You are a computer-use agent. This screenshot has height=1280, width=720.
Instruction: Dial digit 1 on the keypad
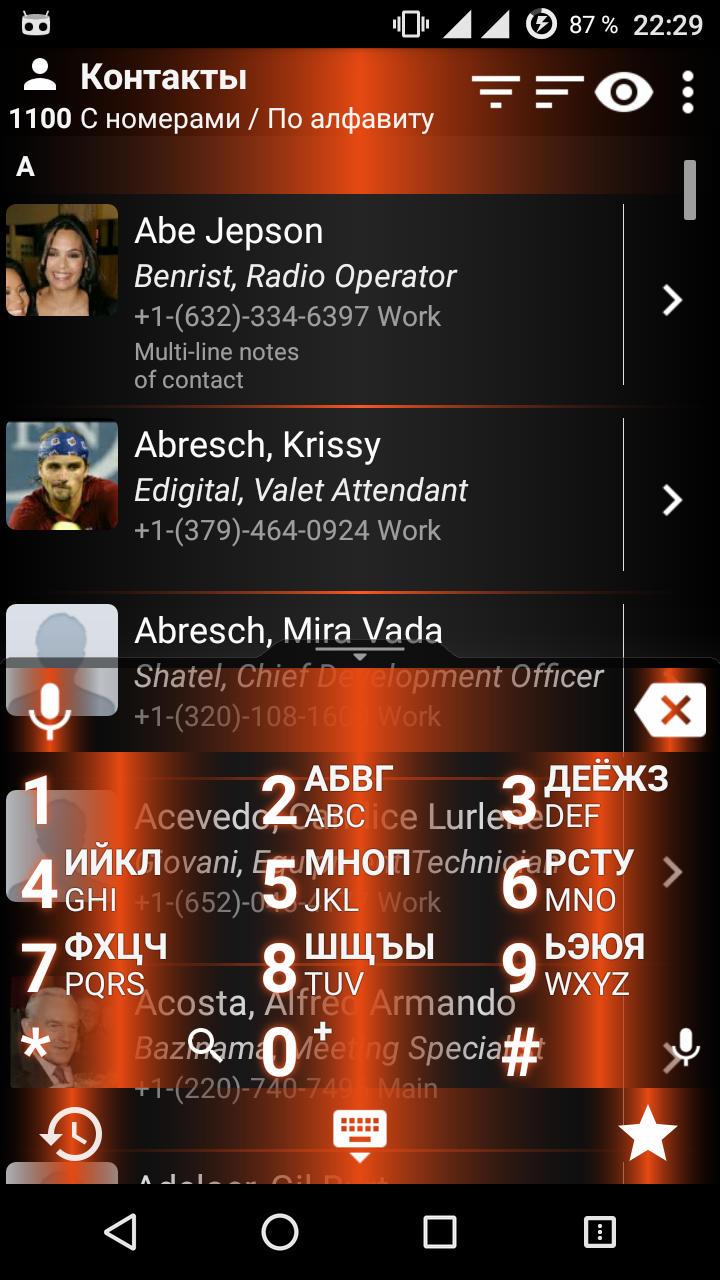pyautogui.click(x=40, y=800)
